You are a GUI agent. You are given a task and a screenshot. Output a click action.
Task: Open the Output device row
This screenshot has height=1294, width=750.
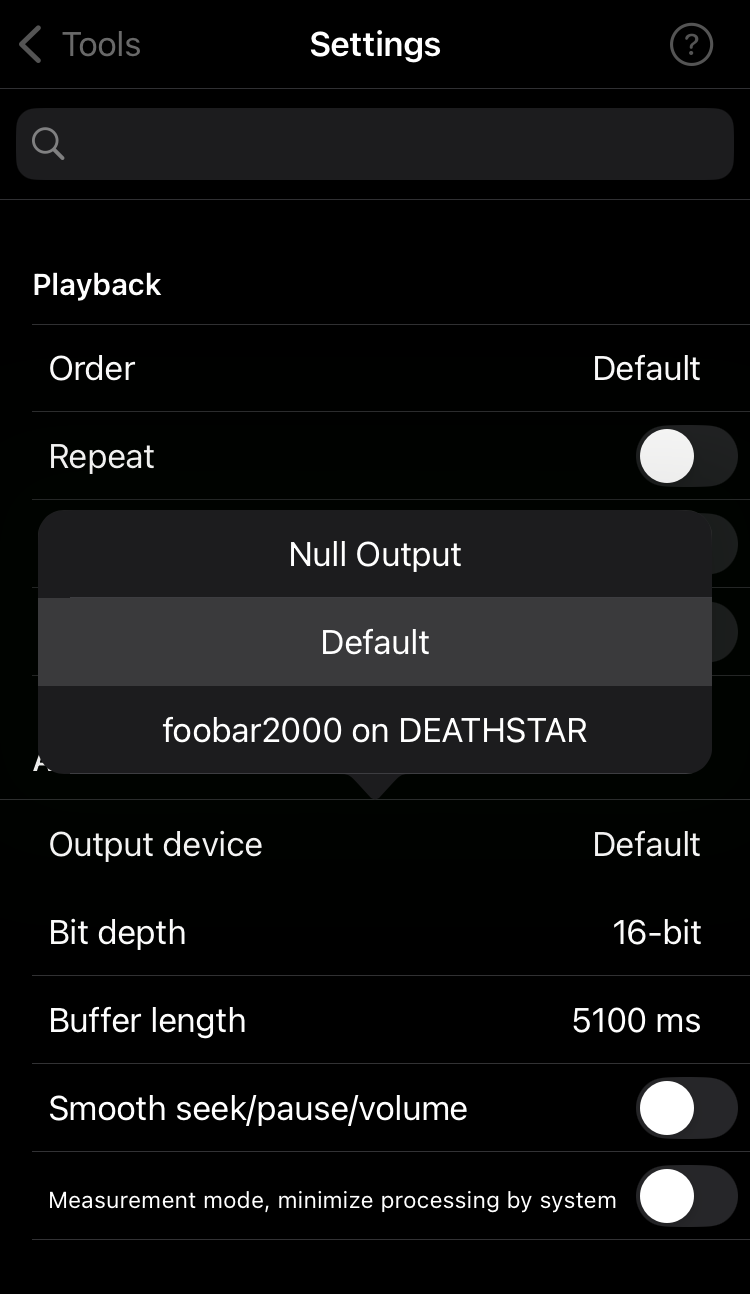pos(375,844)
